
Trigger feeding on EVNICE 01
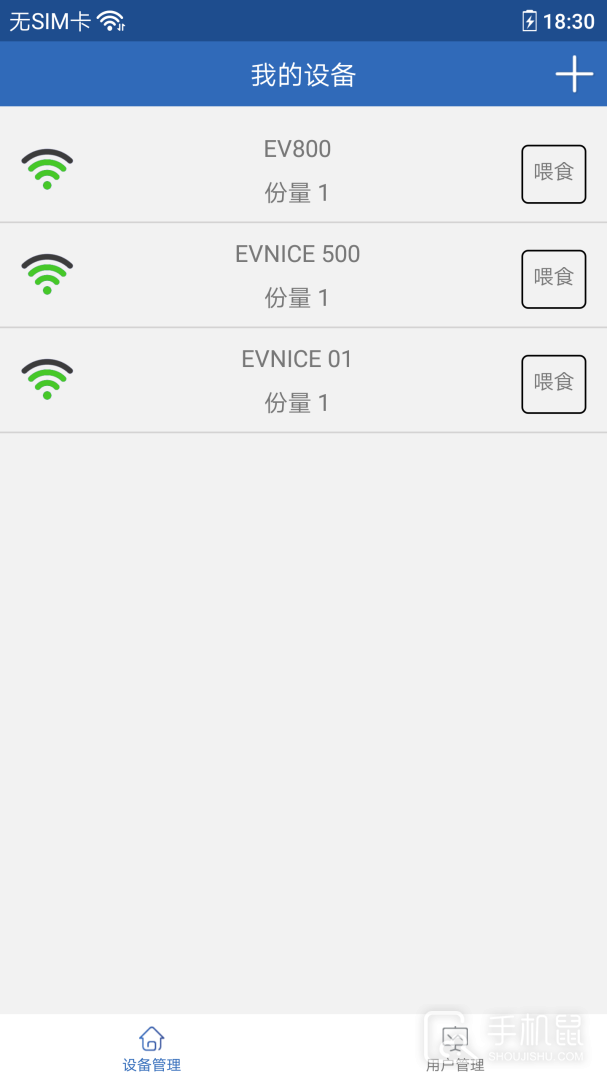(x=553, y=384)
